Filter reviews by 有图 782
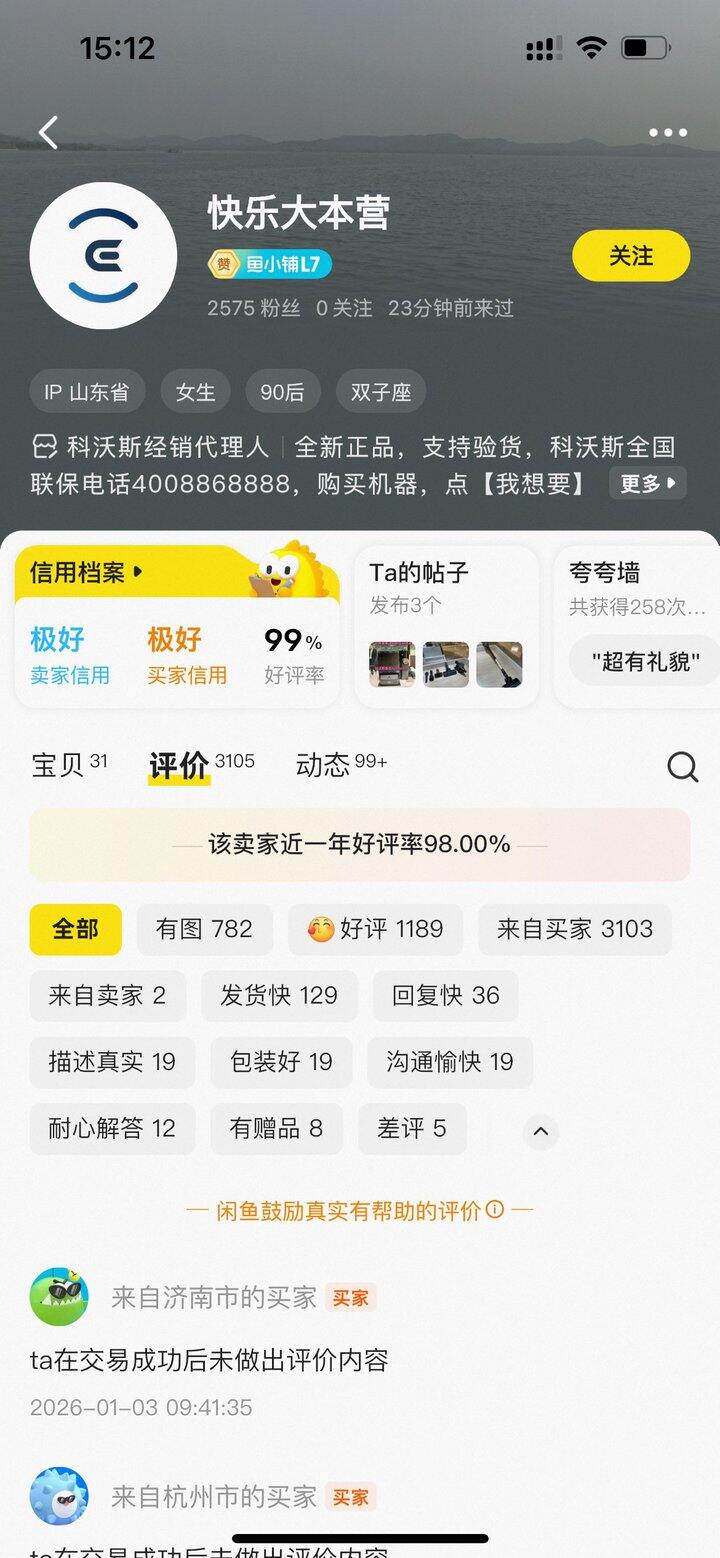Viewport: 720px width, 1558px height. coord(204,929)
